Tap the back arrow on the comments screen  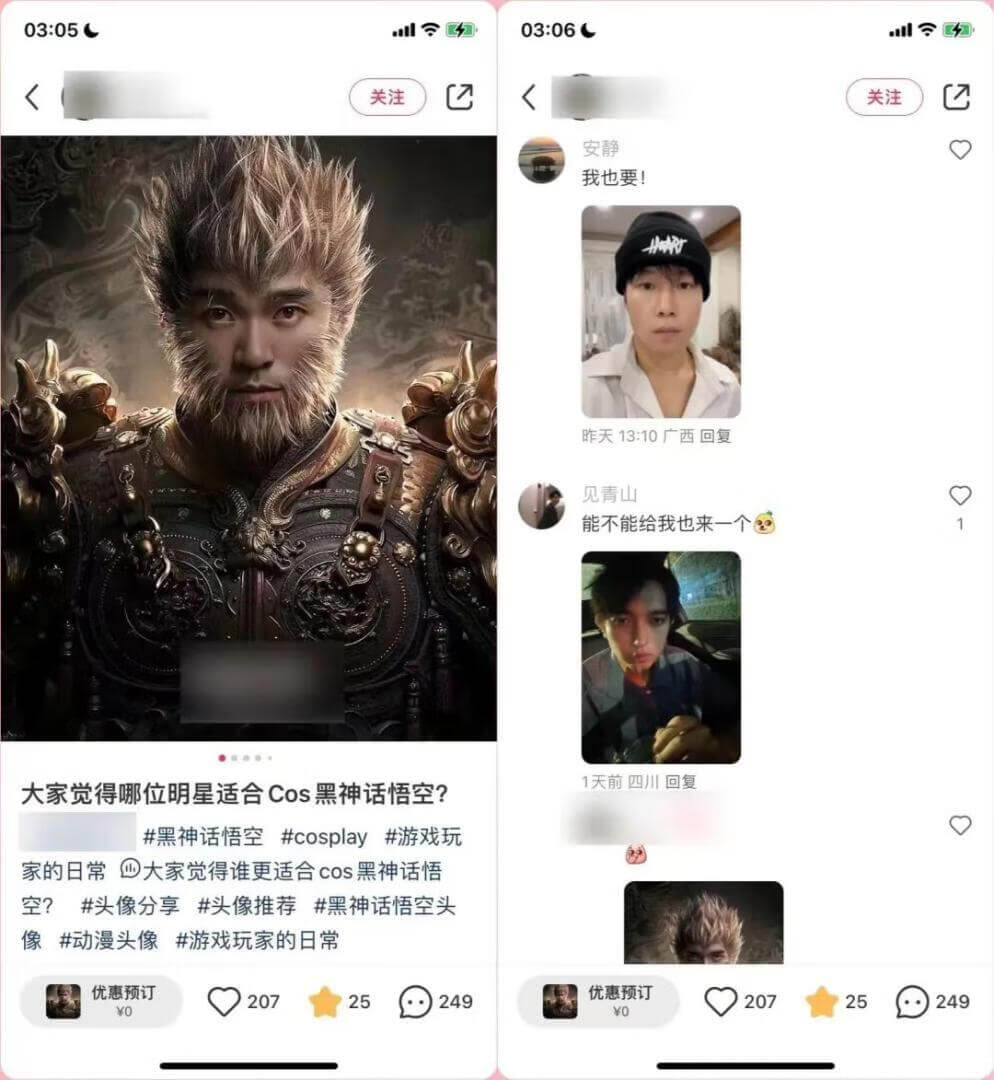pyautogui.click(x=527, y=97)
